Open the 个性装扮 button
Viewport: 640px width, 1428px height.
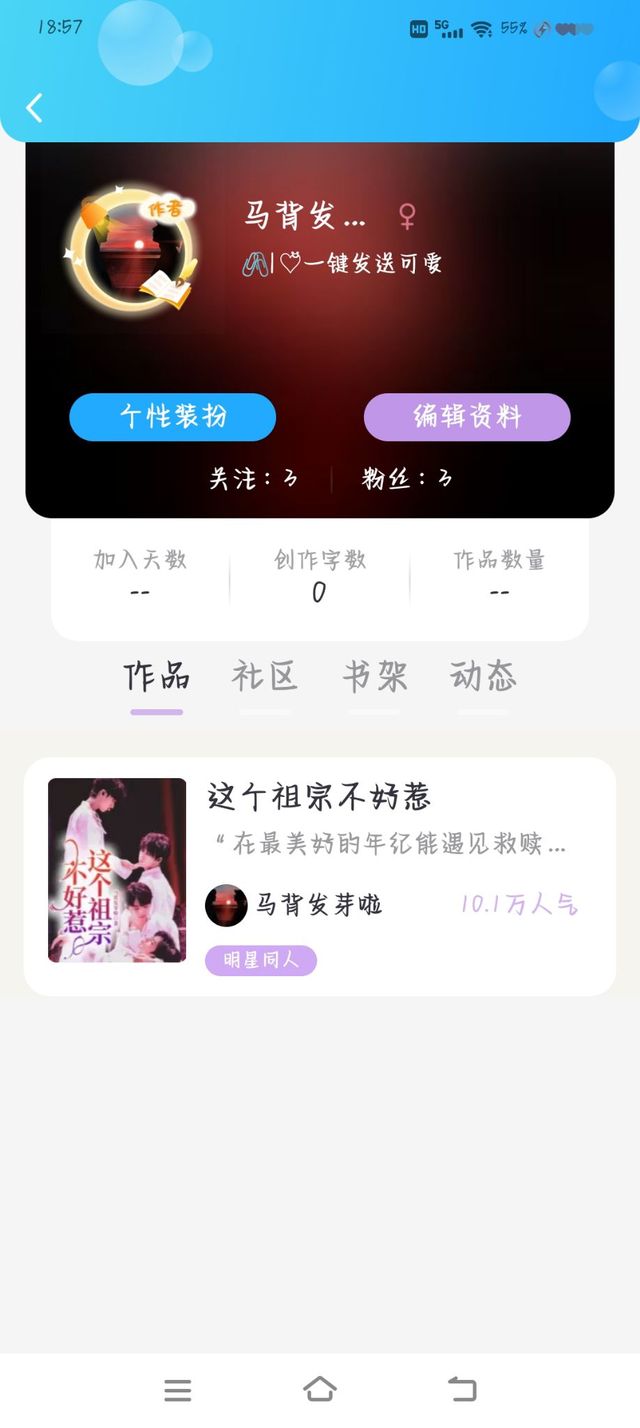pyautogui.click(x=172, y=417)
